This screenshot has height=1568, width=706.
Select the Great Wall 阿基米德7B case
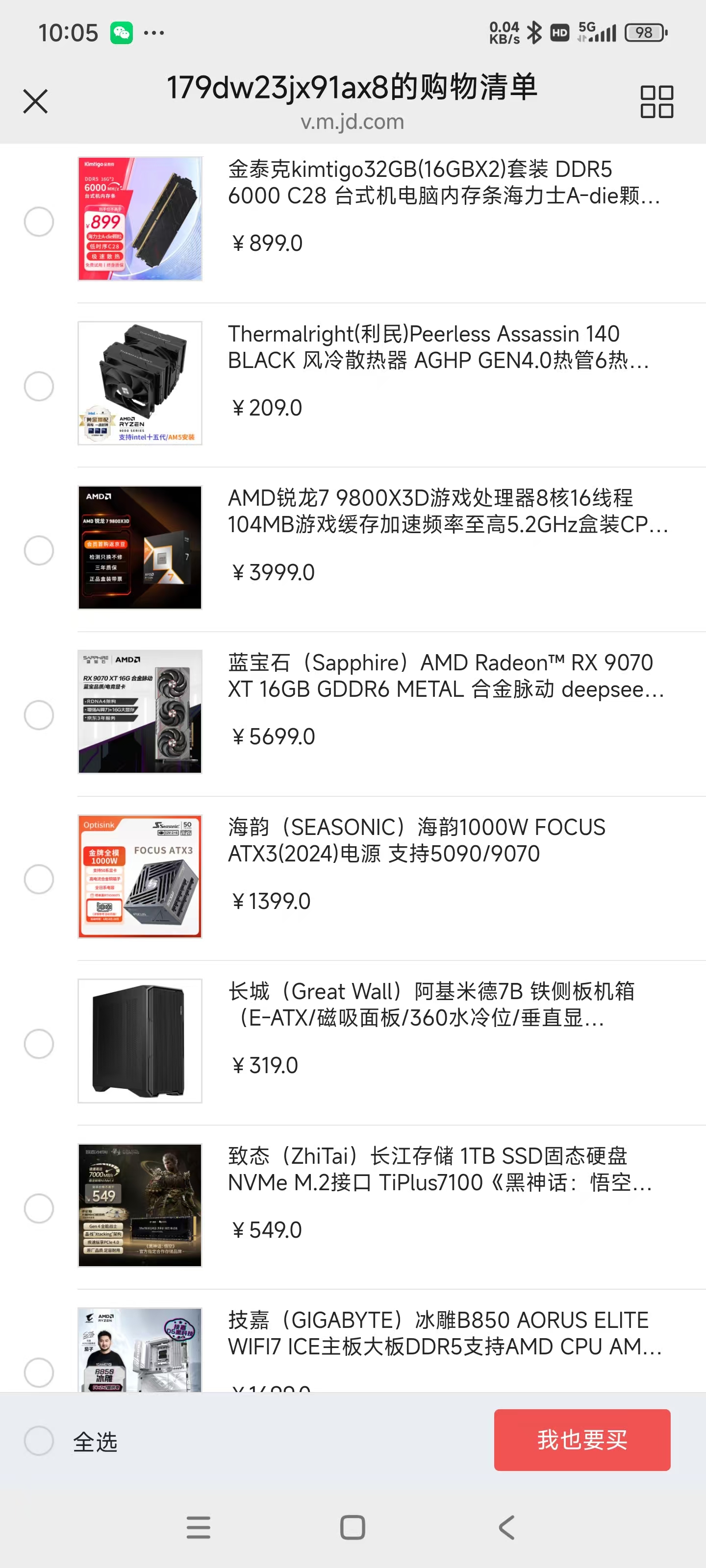pyautogui.click(x=39, y=1043)
